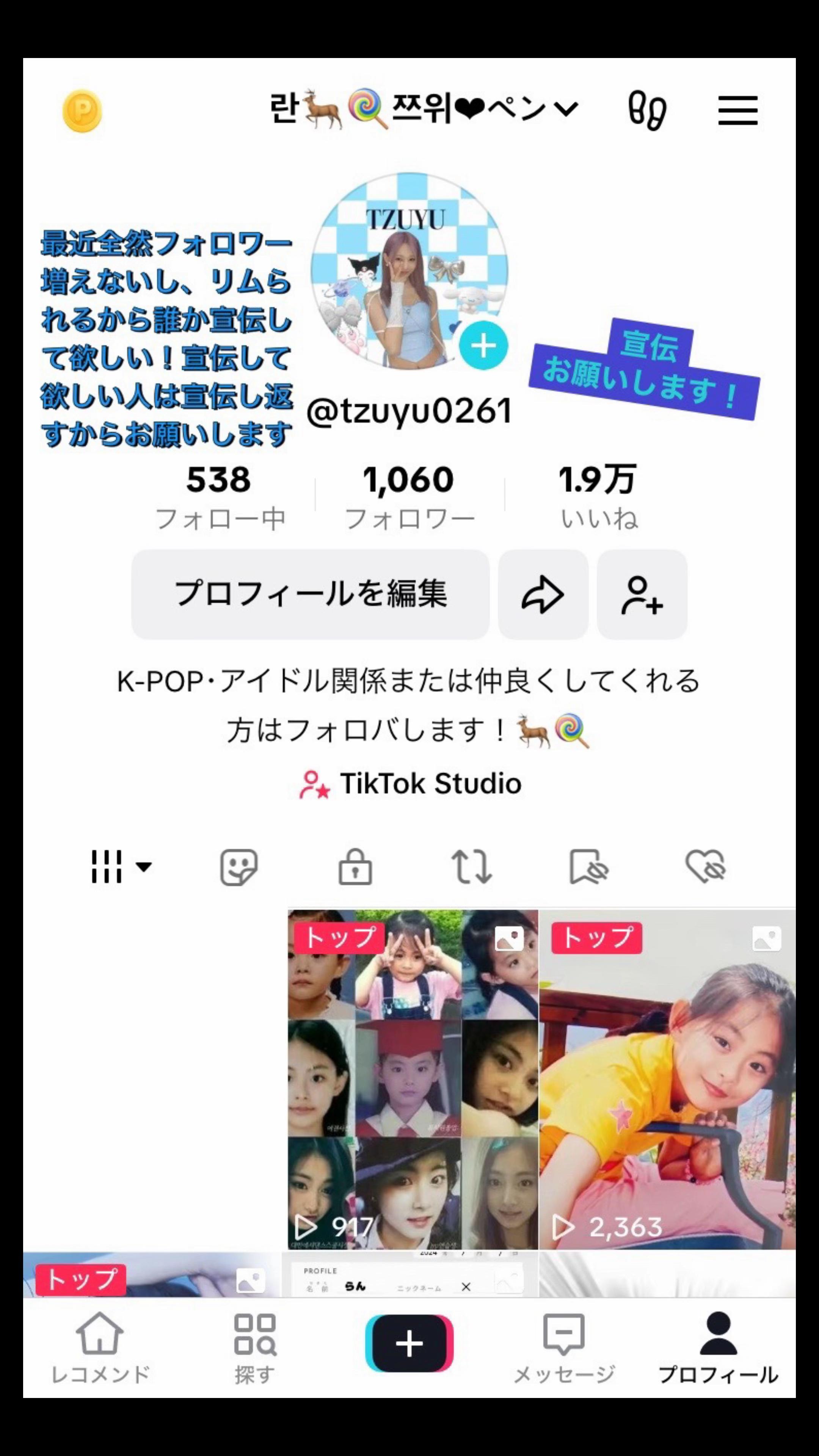Open the coin rewards icon
The width and height of the screenshot is (819, 1456).
(x=82, y=111)
